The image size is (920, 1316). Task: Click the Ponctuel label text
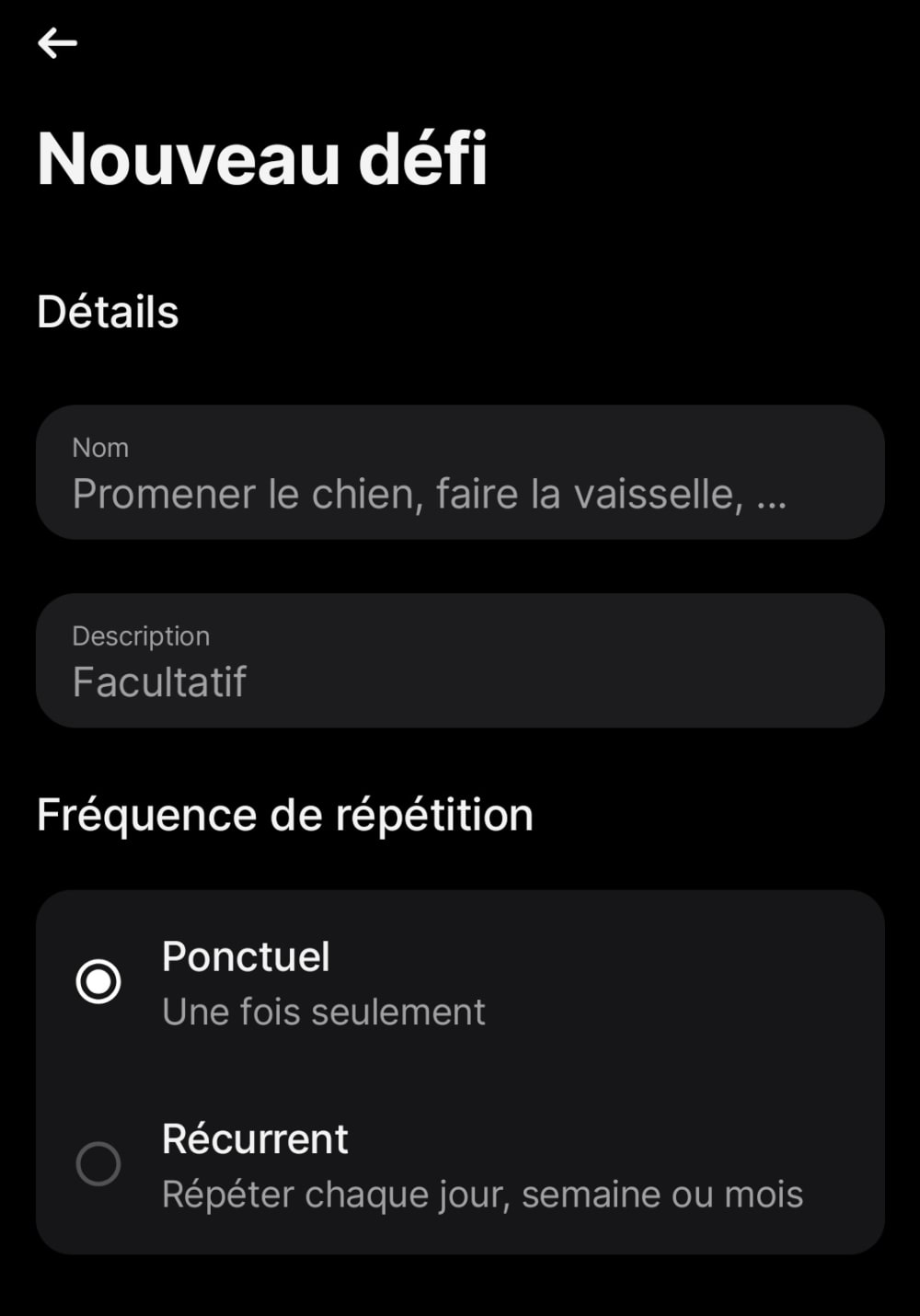click(246, 957)
